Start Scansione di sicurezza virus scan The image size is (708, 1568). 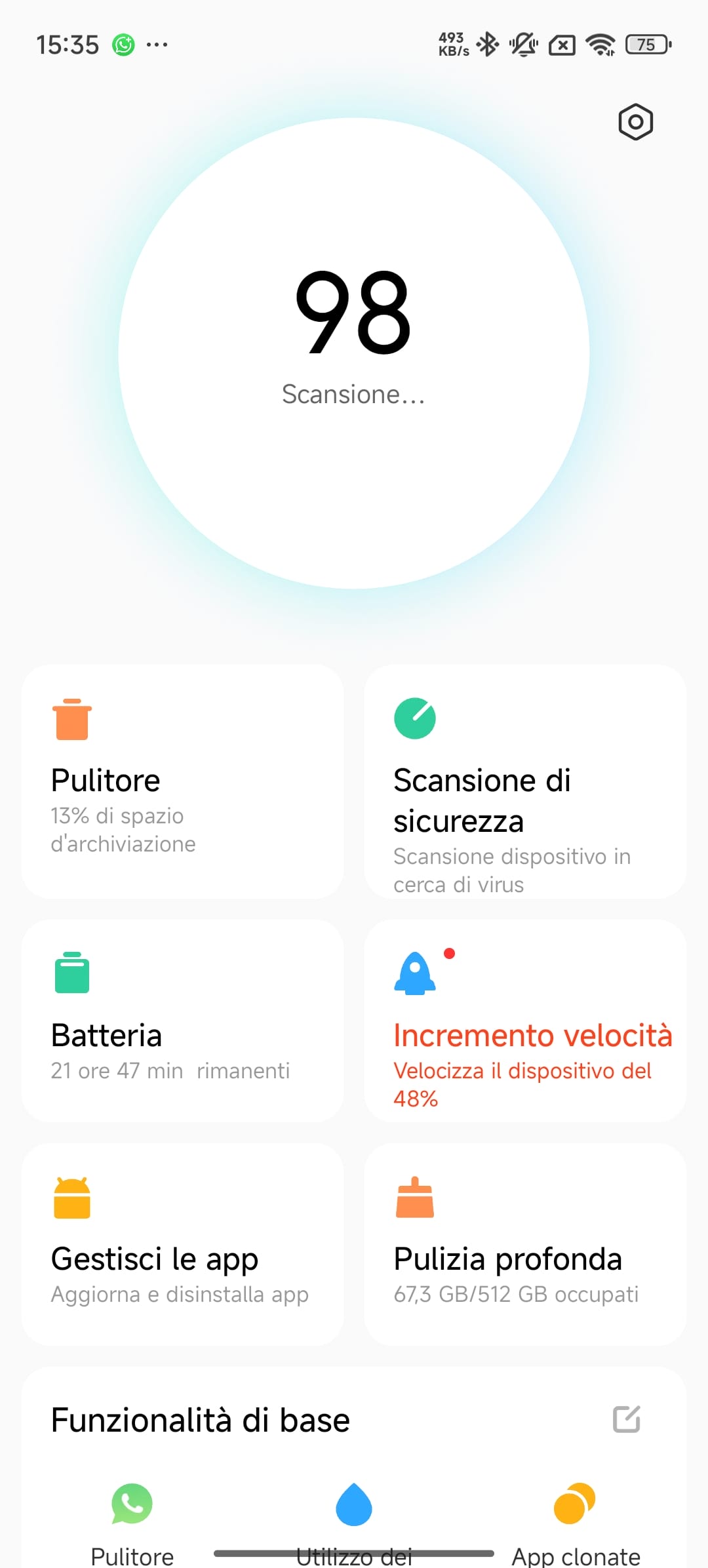pyautogui.click(x=525, y=781)
